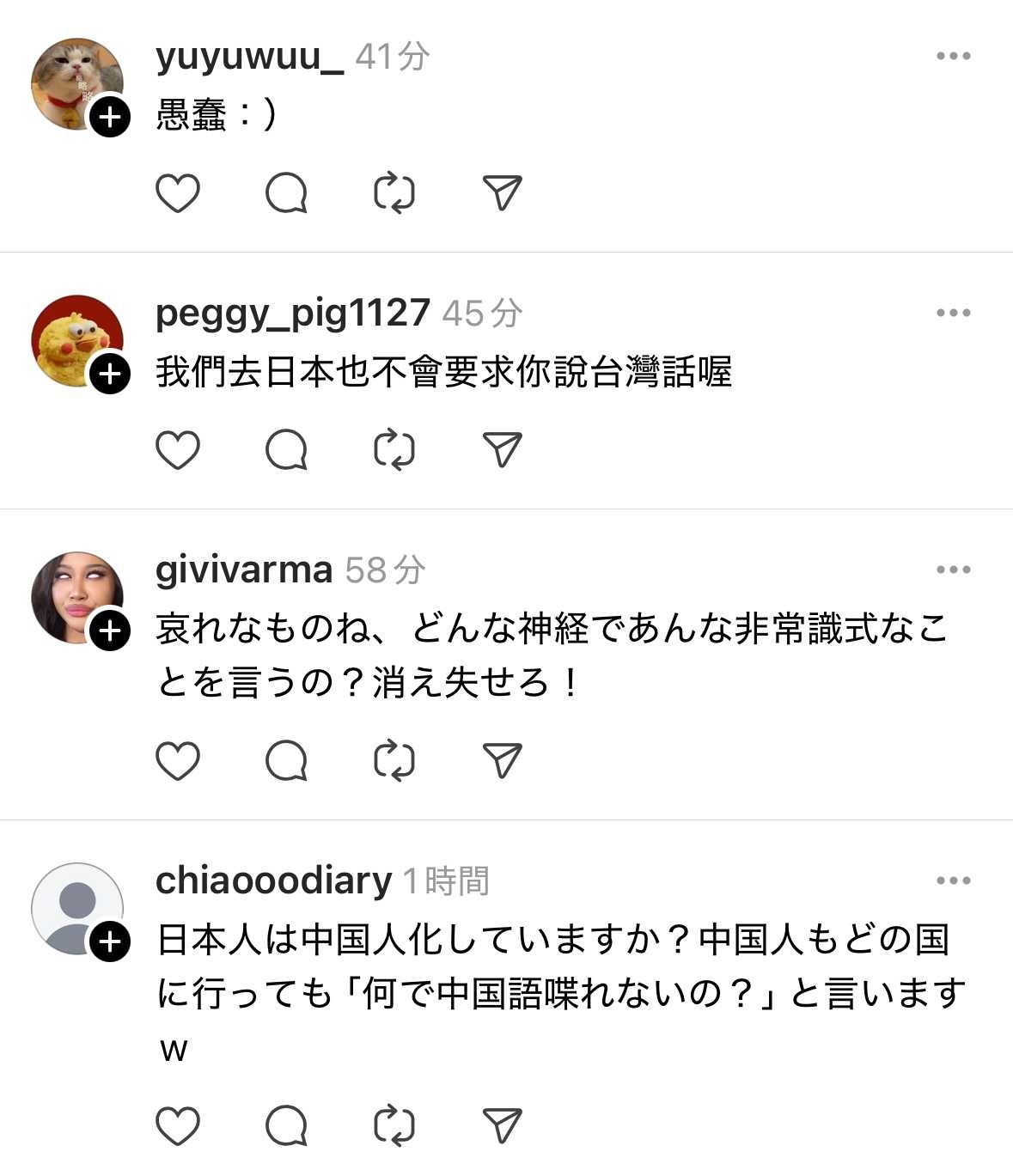Like chiaooodiary's comment

(178, 1125)
